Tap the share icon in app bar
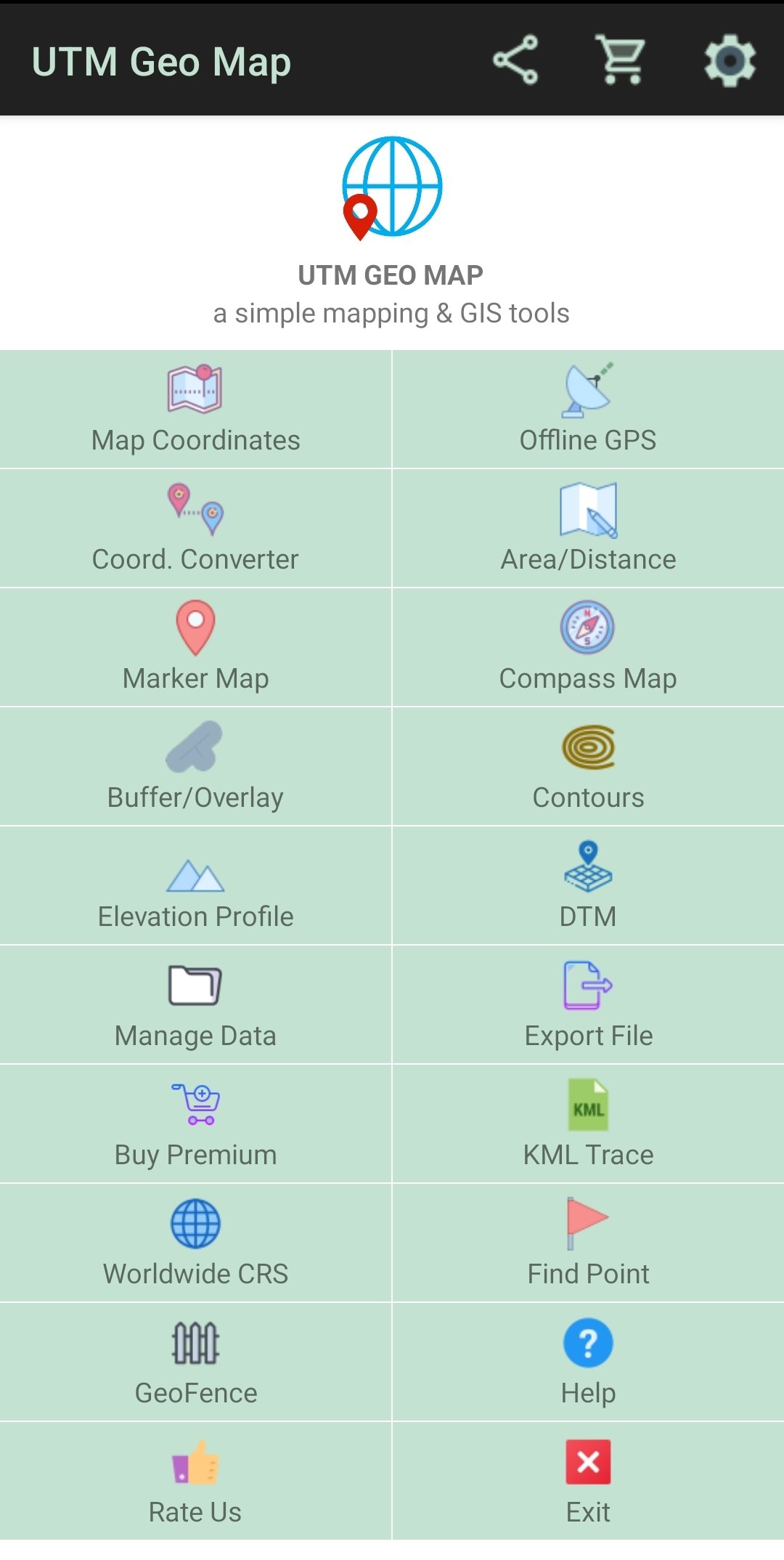 pyautogui.click(x=515, y=60)
